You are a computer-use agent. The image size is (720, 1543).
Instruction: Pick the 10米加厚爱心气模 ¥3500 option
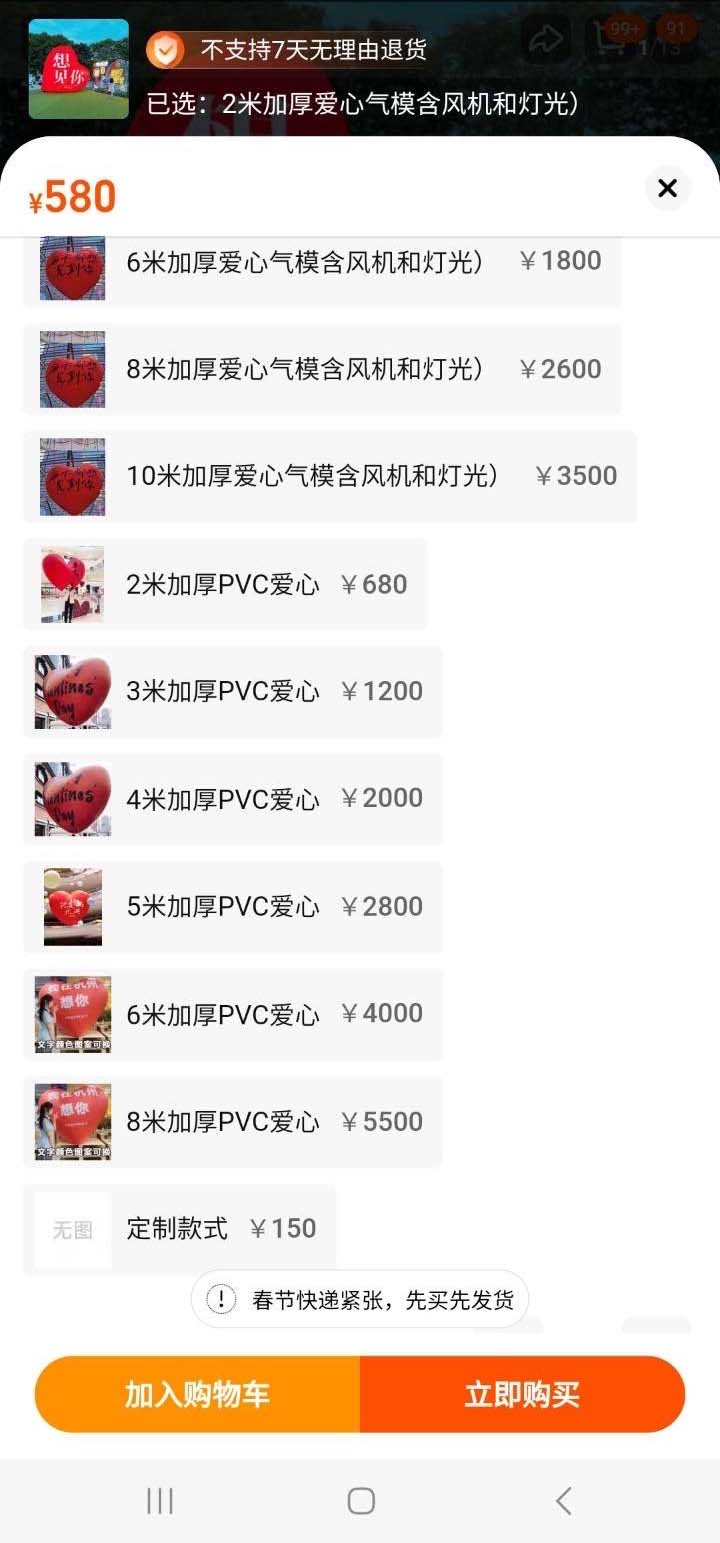[x=330, y=476]
